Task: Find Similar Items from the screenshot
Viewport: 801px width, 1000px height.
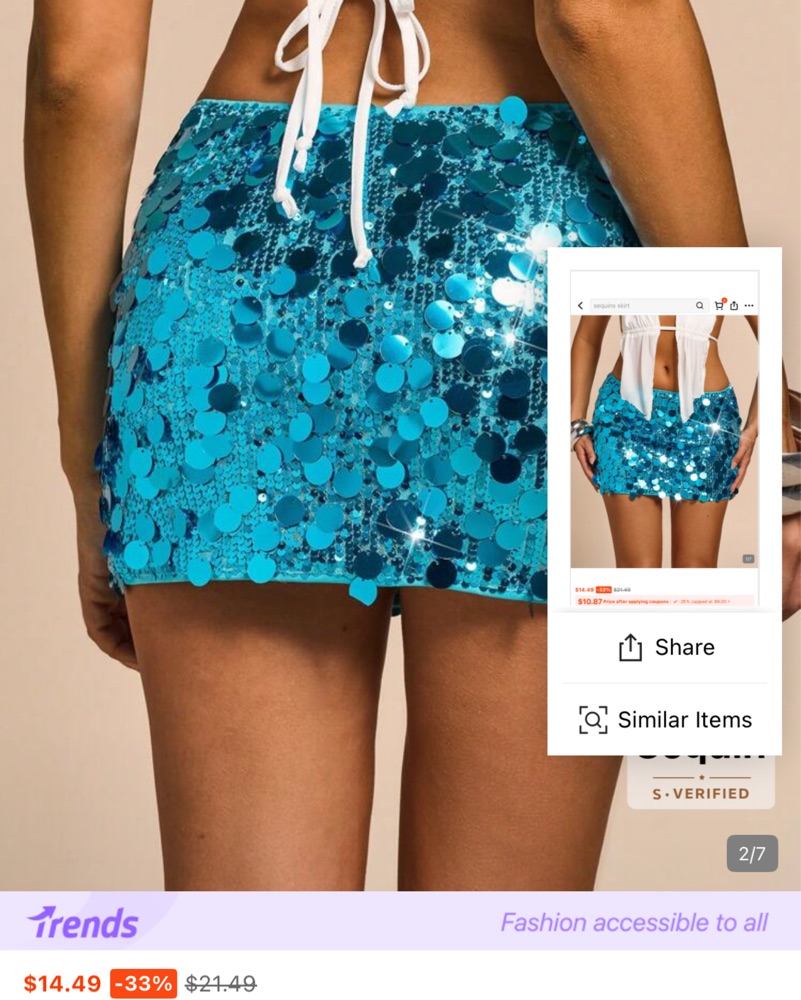Action: 665,720
